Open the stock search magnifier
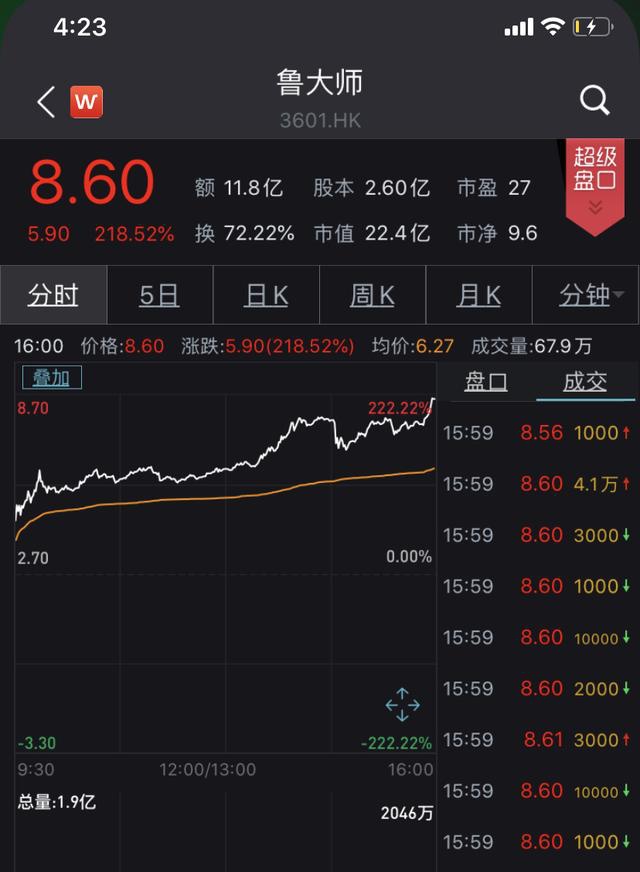Image resolution: width=640 pixels, height=872 pixels. 594,100
